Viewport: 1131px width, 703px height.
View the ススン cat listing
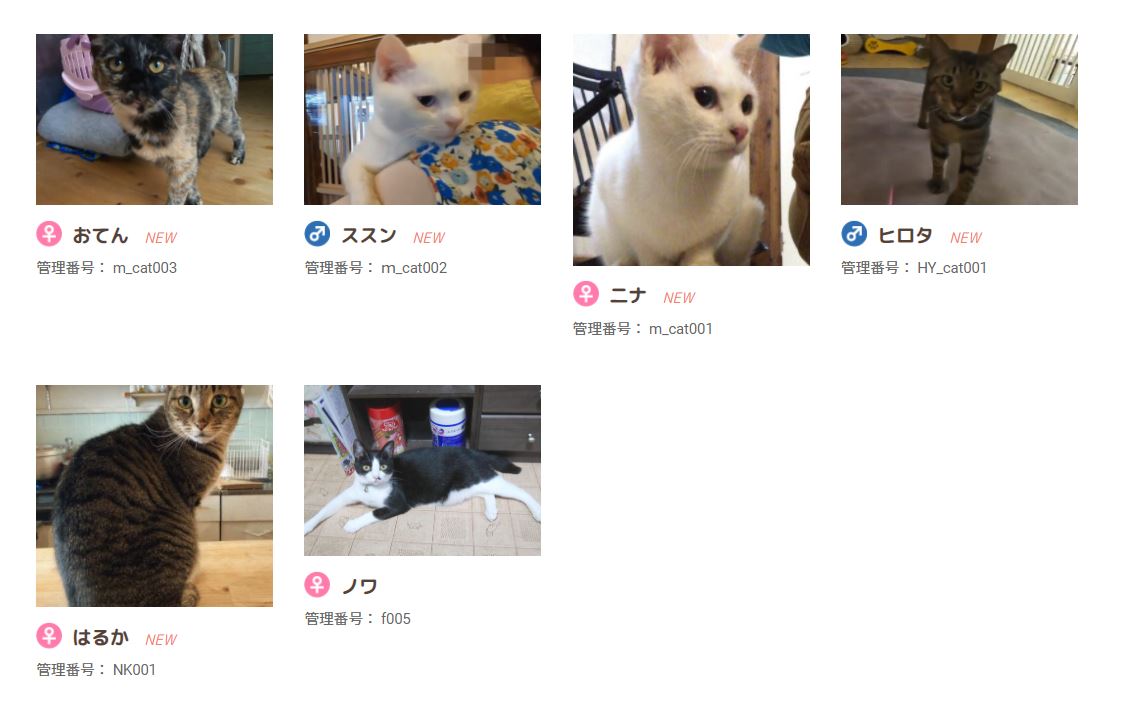pyautogui.click(x=422, y=120)
